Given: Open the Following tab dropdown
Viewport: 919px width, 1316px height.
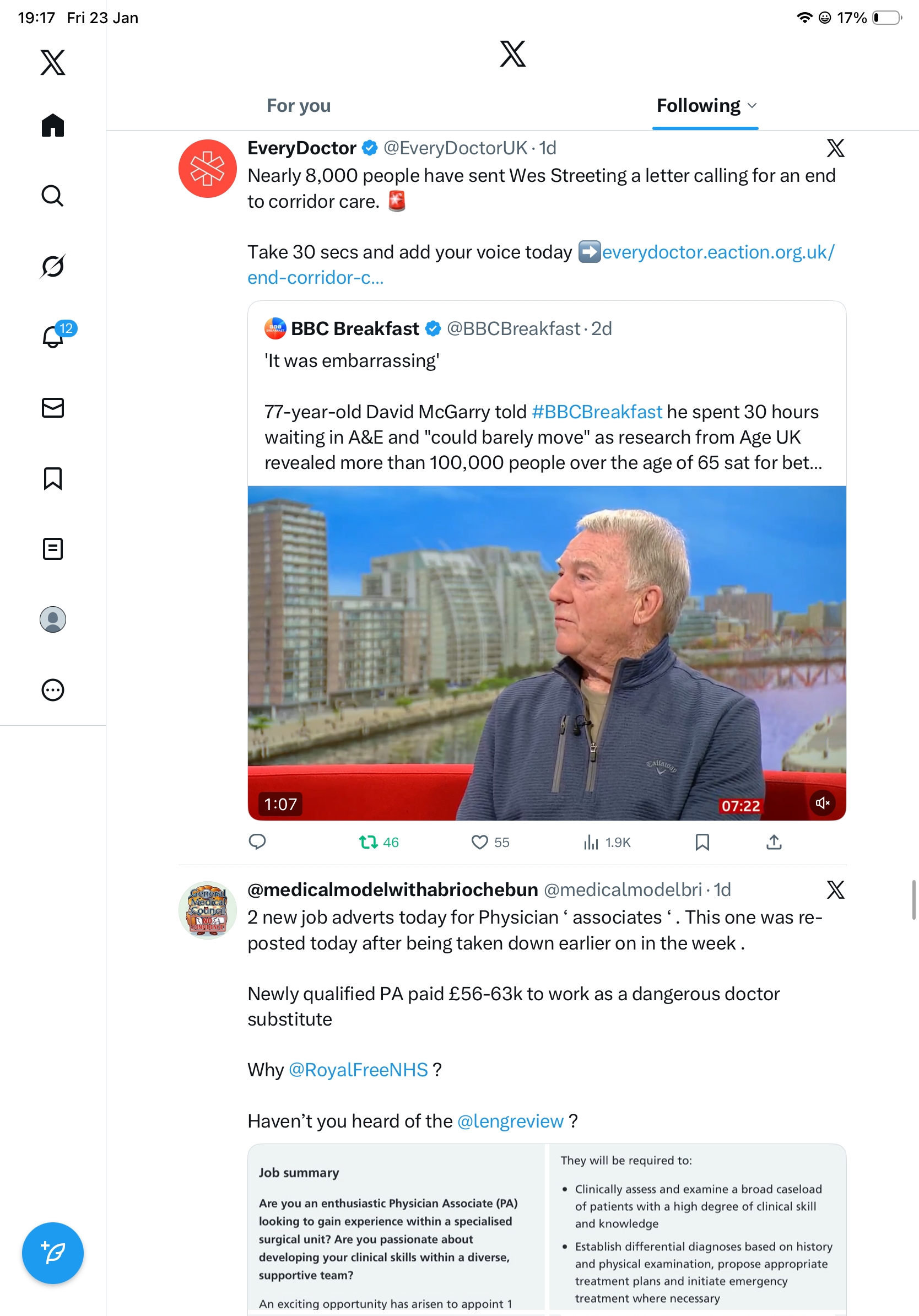Looking at the screenshot, I should (x=706, y=106).
